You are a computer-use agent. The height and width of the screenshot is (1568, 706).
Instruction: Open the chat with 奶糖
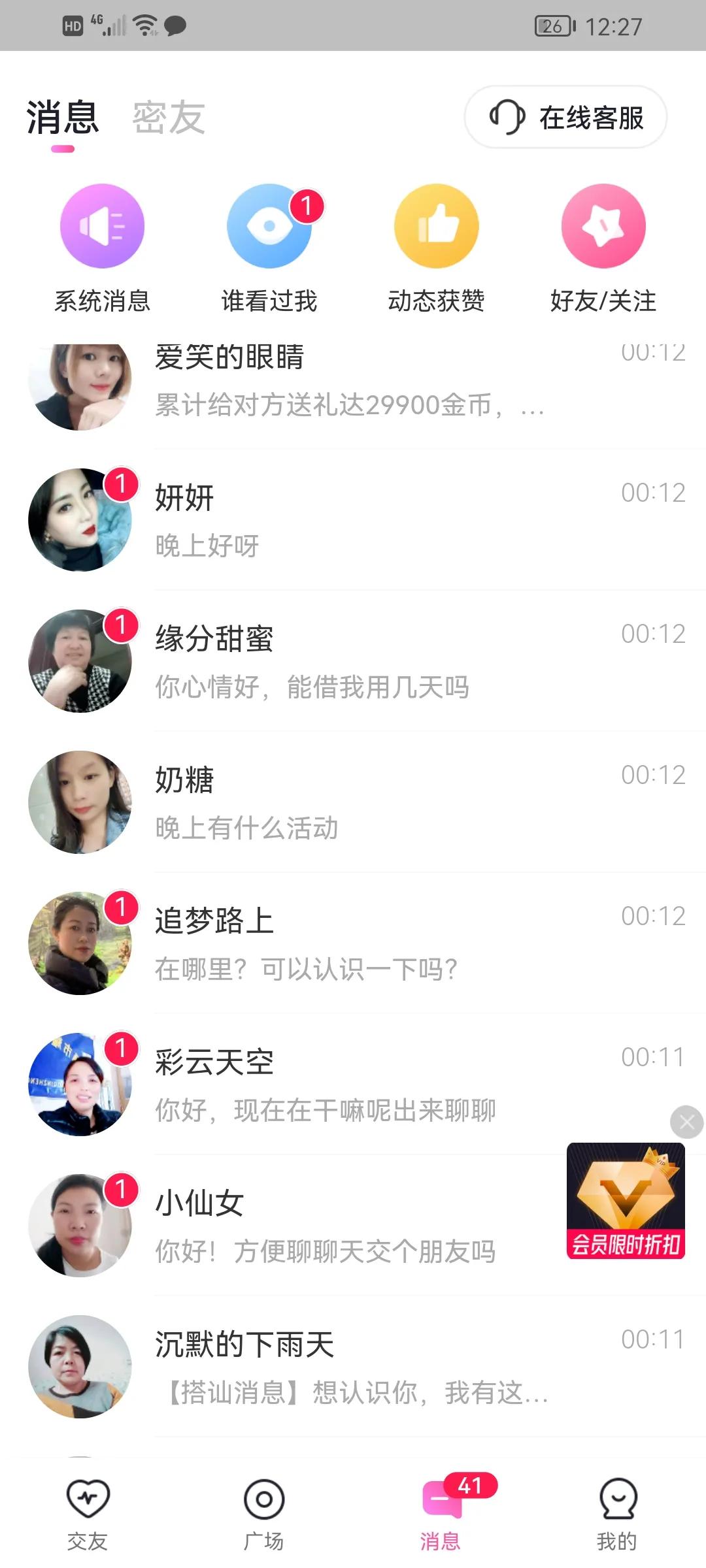click(x=353, y=802)
